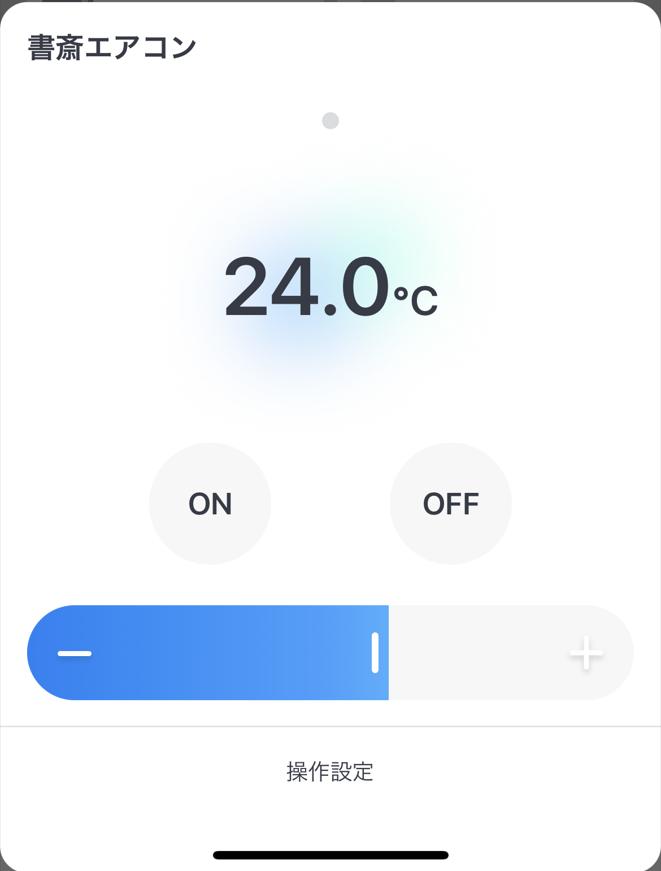Raise the temperature with the plus button

click(x=586, y=654)
